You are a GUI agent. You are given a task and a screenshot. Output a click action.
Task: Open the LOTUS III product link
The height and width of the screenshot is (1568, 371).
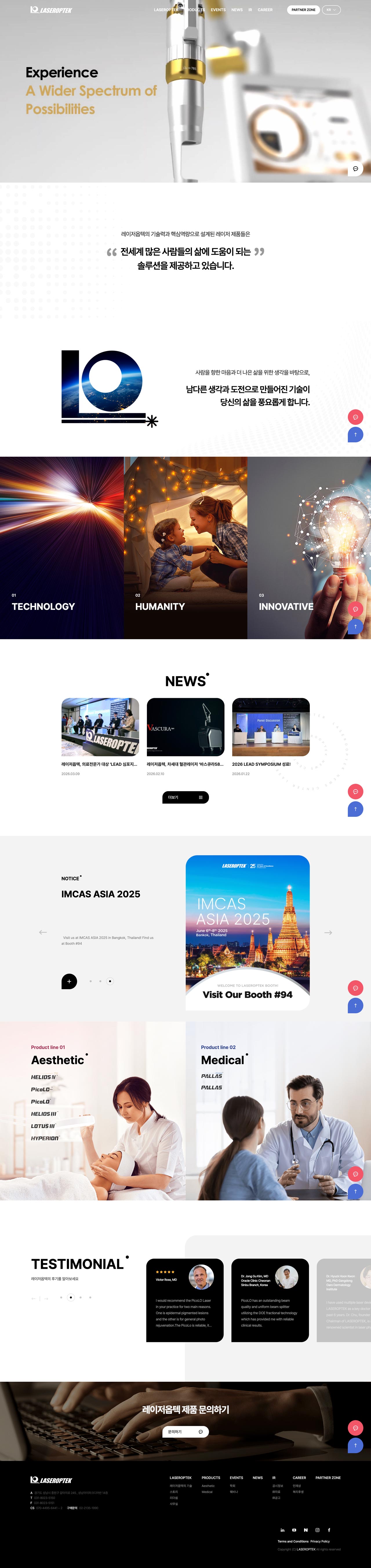point(43,1126)
